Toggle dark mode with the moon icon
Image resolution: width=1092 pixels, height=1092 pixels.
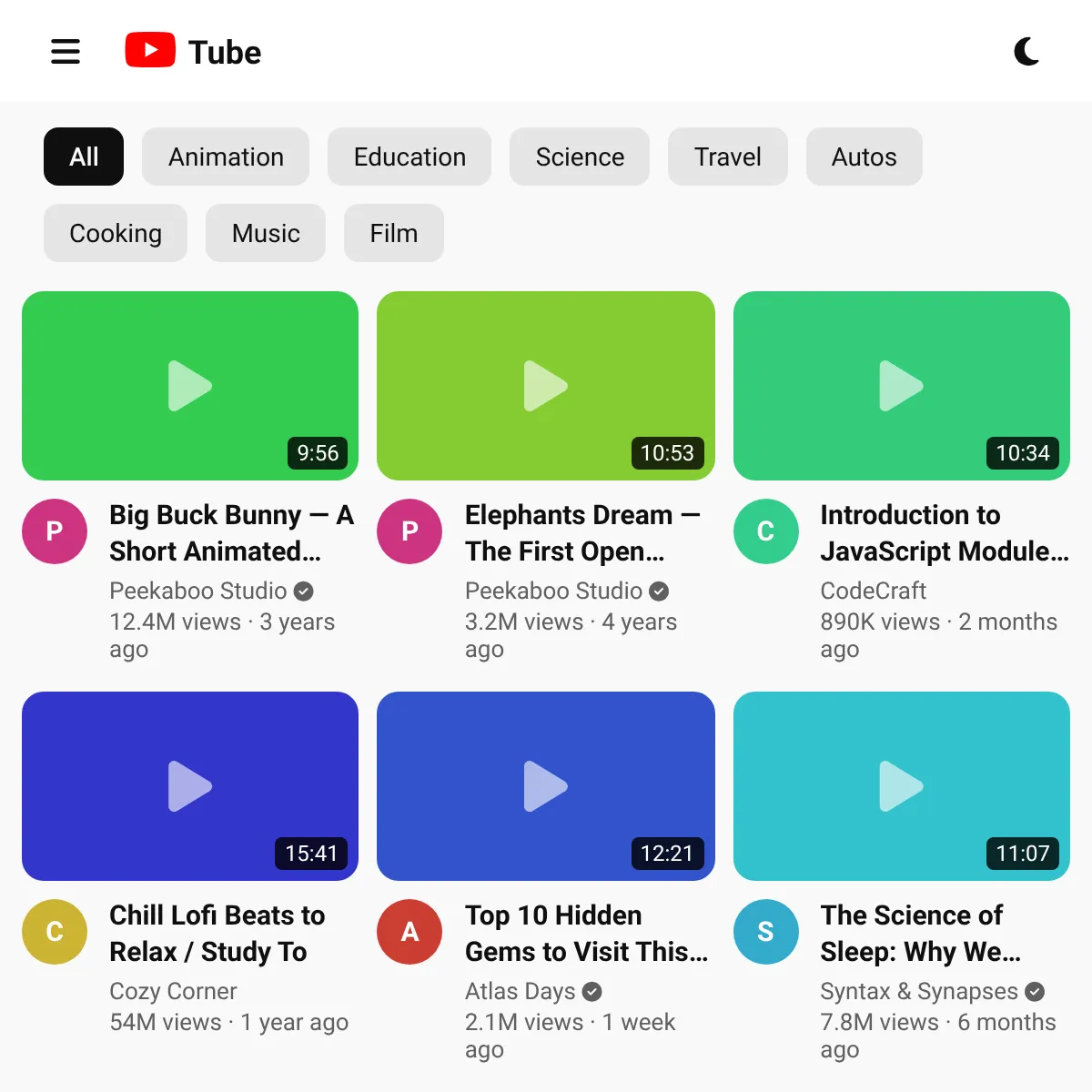1026,51
